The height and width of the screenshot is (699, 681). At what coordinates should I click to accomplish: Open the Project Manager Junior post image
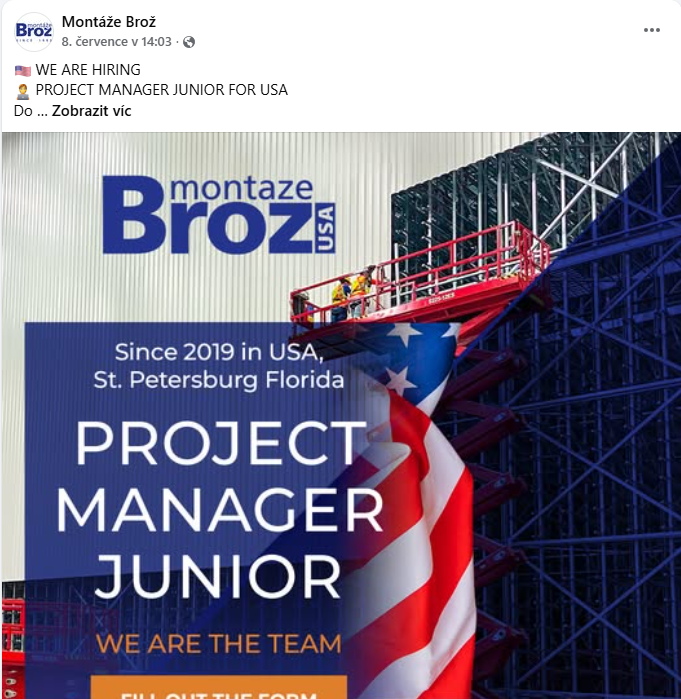pyautogui.click(x=340, y=415)
